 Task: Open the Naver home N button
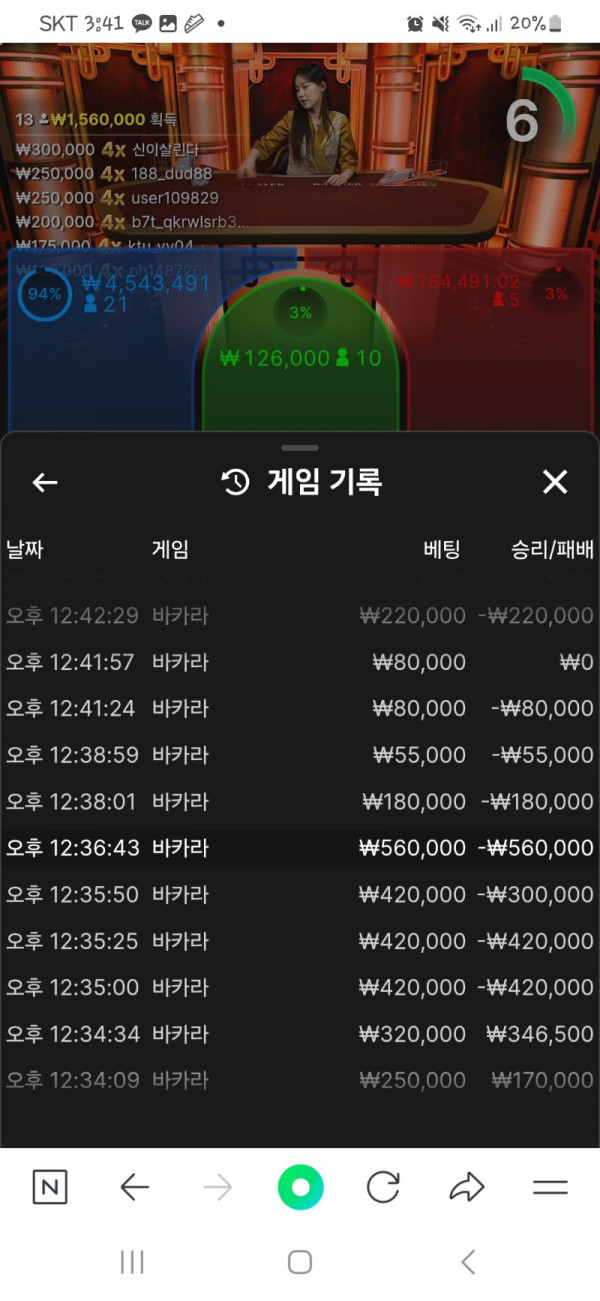click(50, 1187)
